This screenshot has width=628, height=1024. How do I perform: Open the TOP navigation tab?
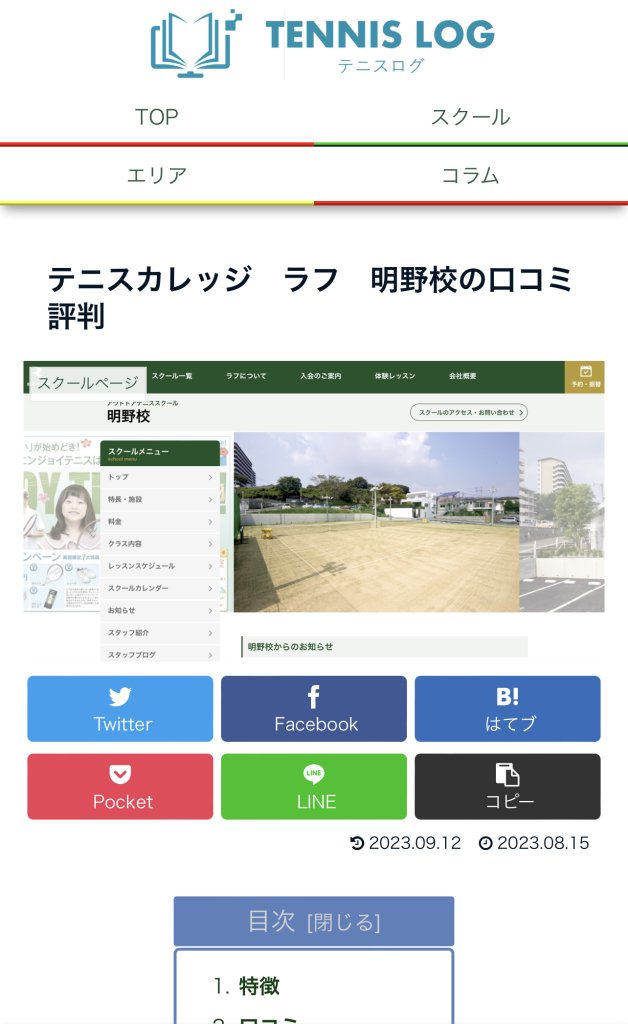click(157, 117)
